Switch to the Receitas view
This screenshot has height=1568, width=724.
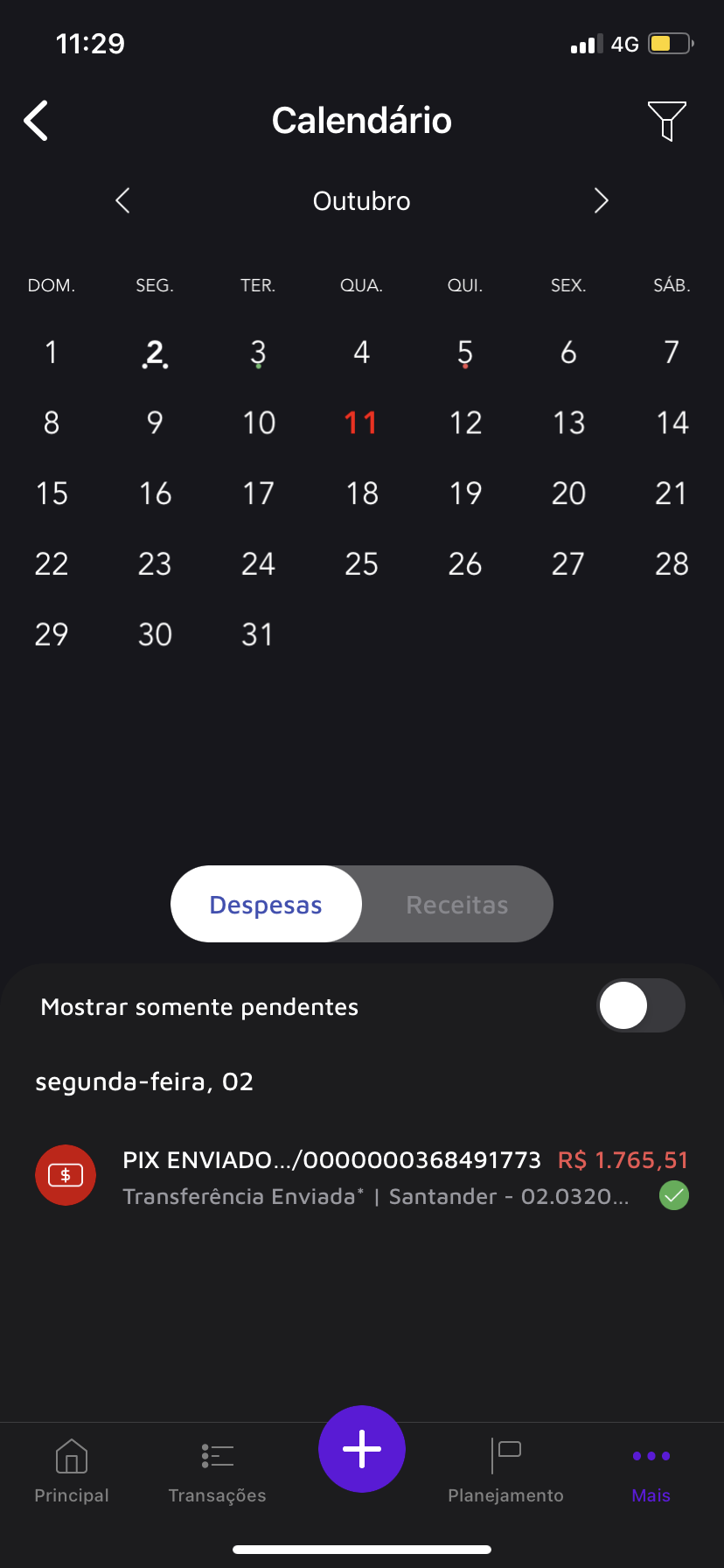456,904
